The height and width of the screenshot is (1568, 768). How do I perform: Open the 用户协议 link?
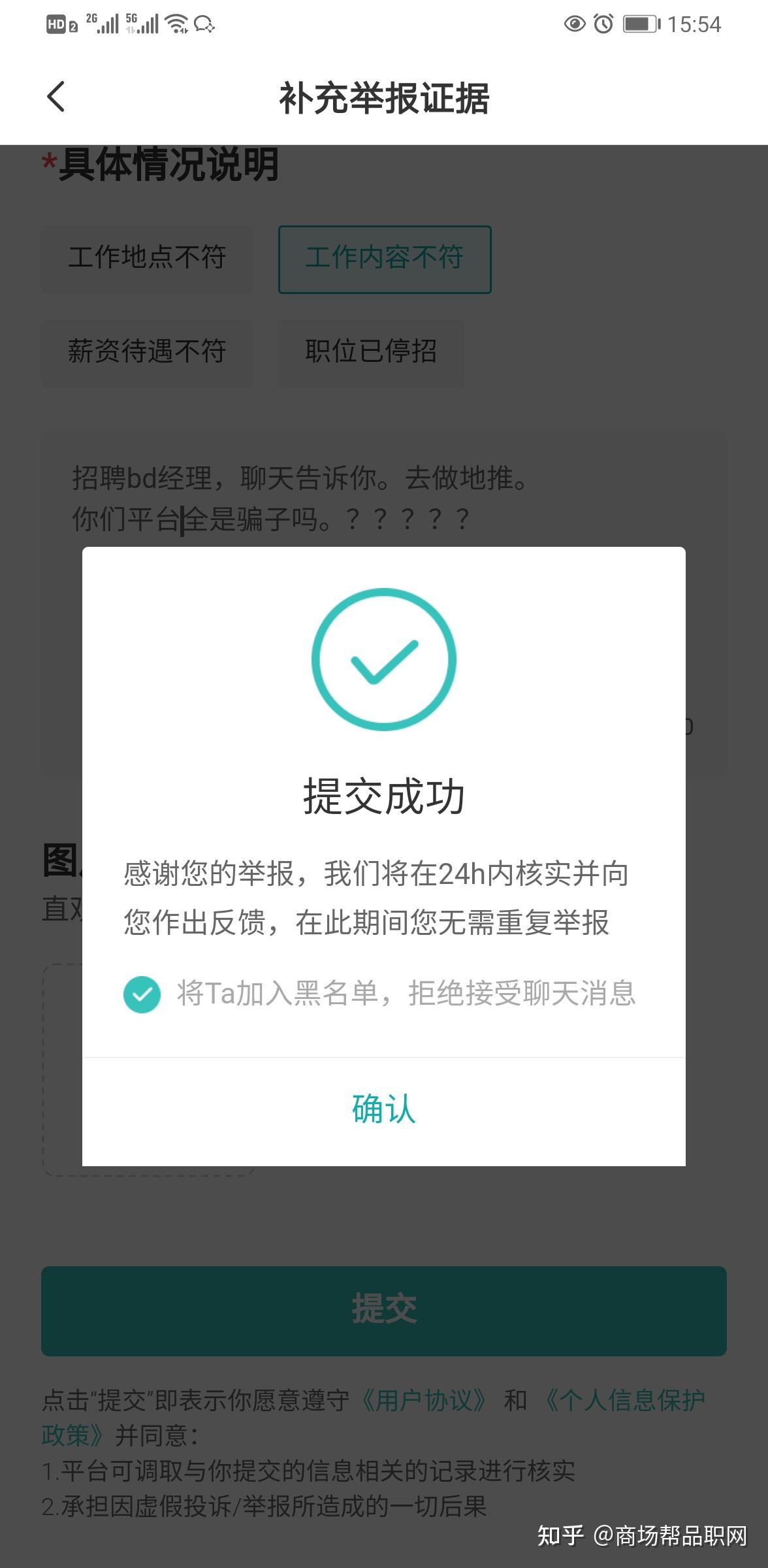click(423, 1401)
